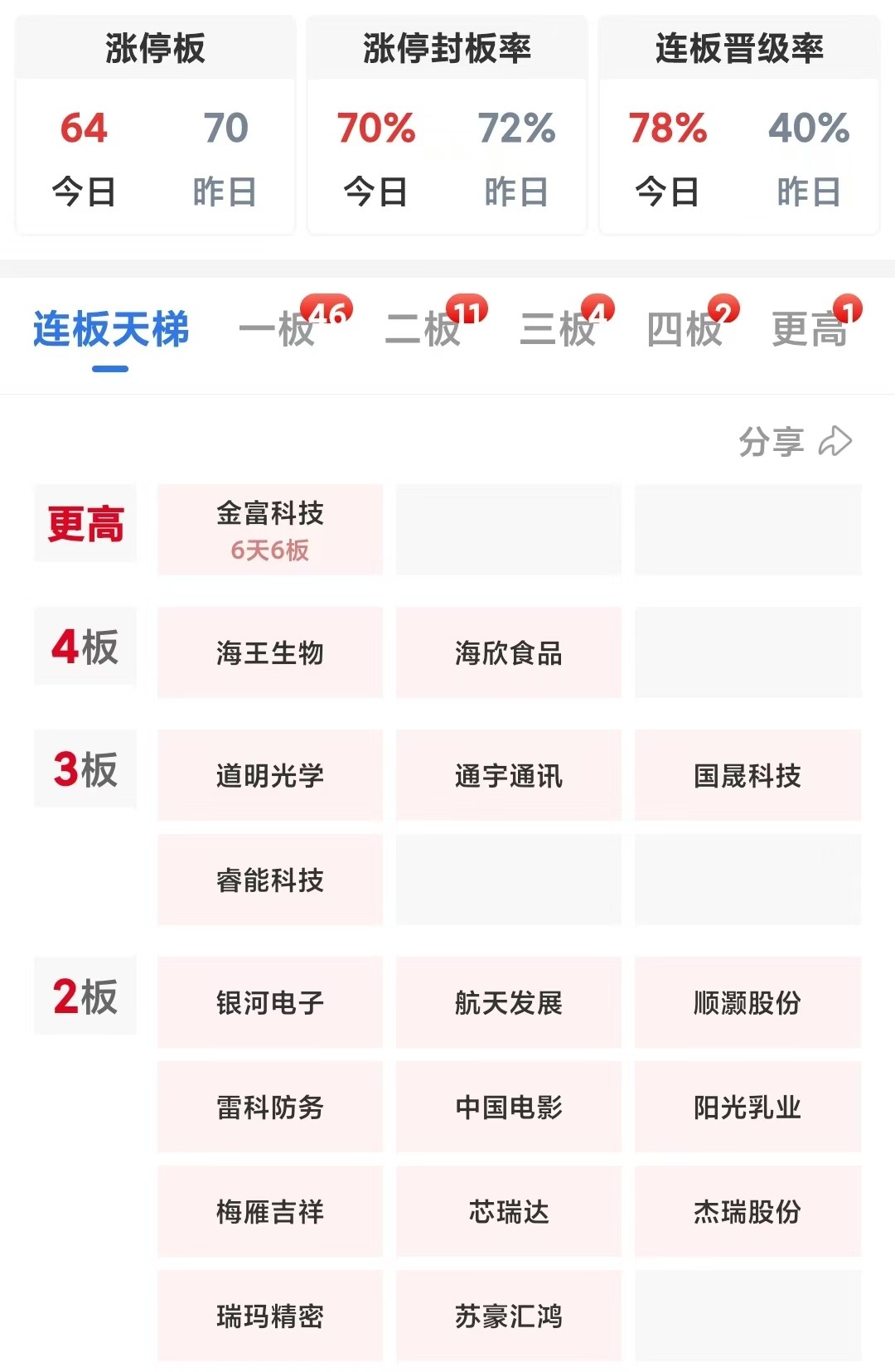Image resolution: width=895 pixels, height=1372 pixels.
Task: Switch to the 一板 tab
Action: pyautogui.click(x=278, y=329)
